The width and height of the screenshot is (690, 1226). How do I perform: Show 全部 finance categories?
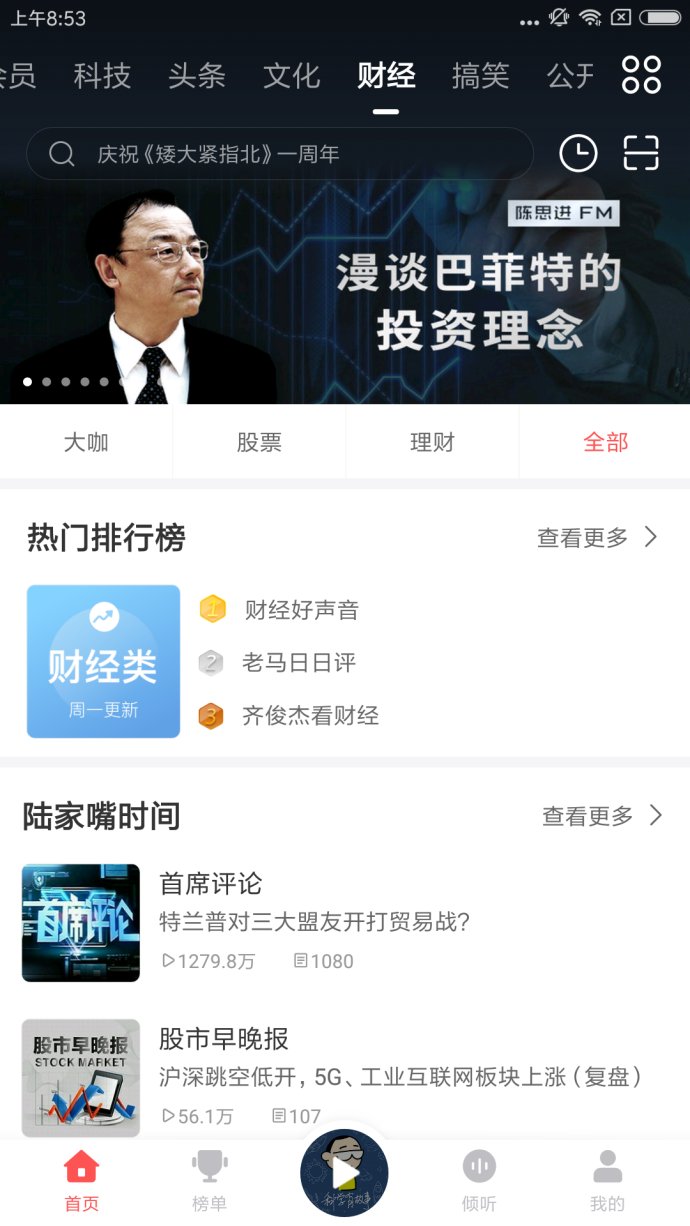(605, 442)
